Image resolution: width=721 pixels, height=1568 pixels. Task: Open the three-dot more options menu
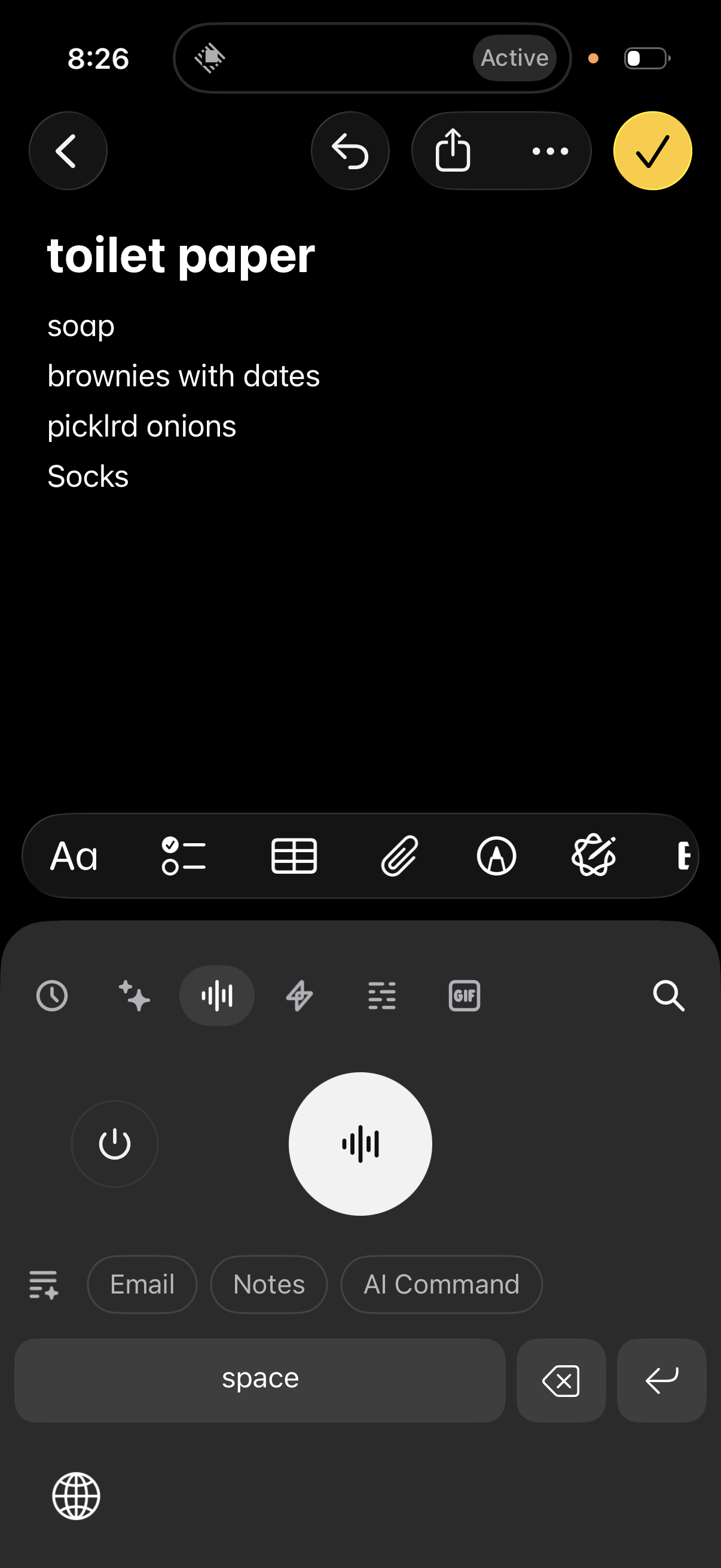coord(550,151)
